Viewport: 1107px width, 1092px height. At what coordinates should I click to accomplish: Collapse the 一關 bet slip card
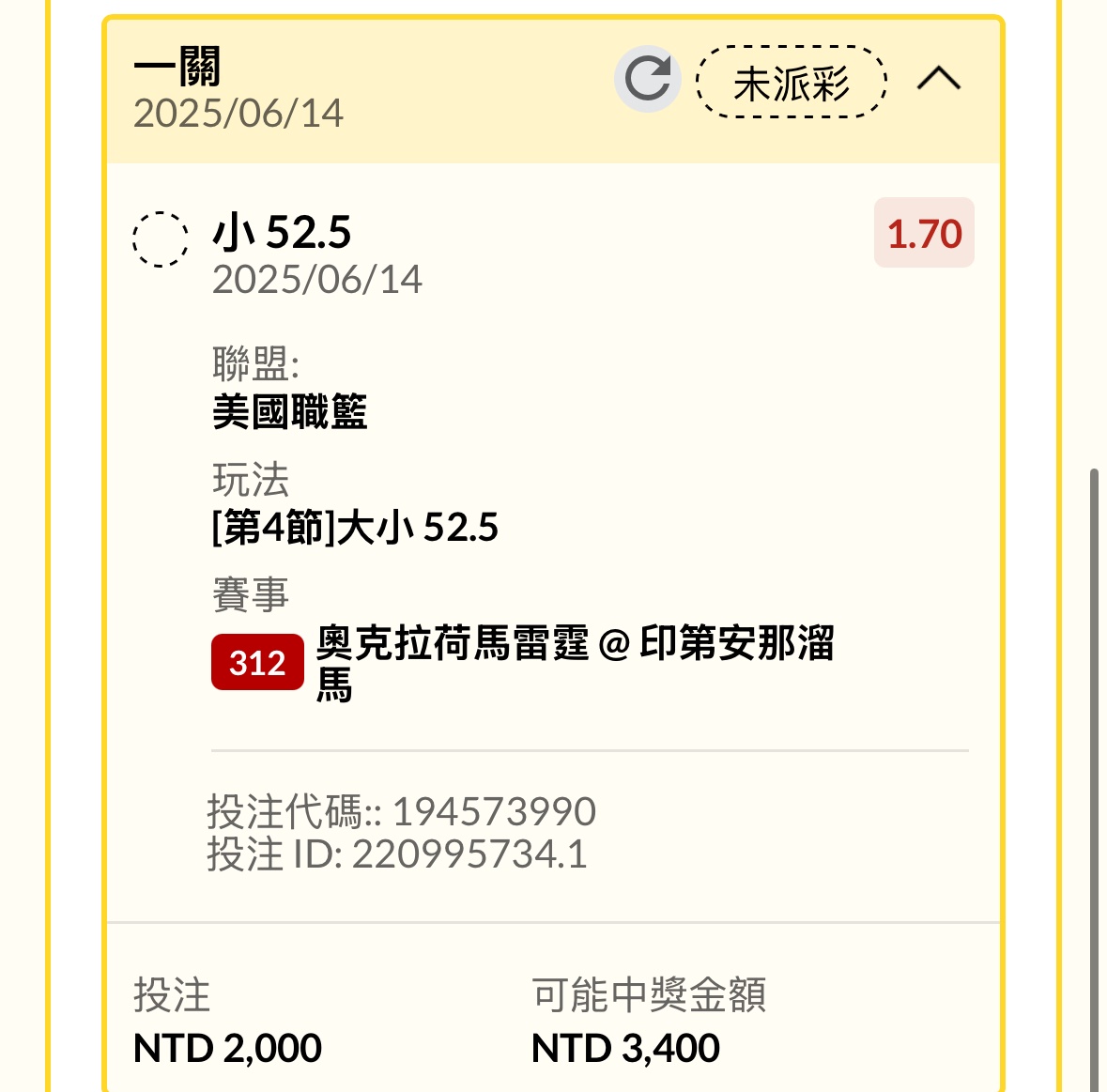[x=938, y=79]
